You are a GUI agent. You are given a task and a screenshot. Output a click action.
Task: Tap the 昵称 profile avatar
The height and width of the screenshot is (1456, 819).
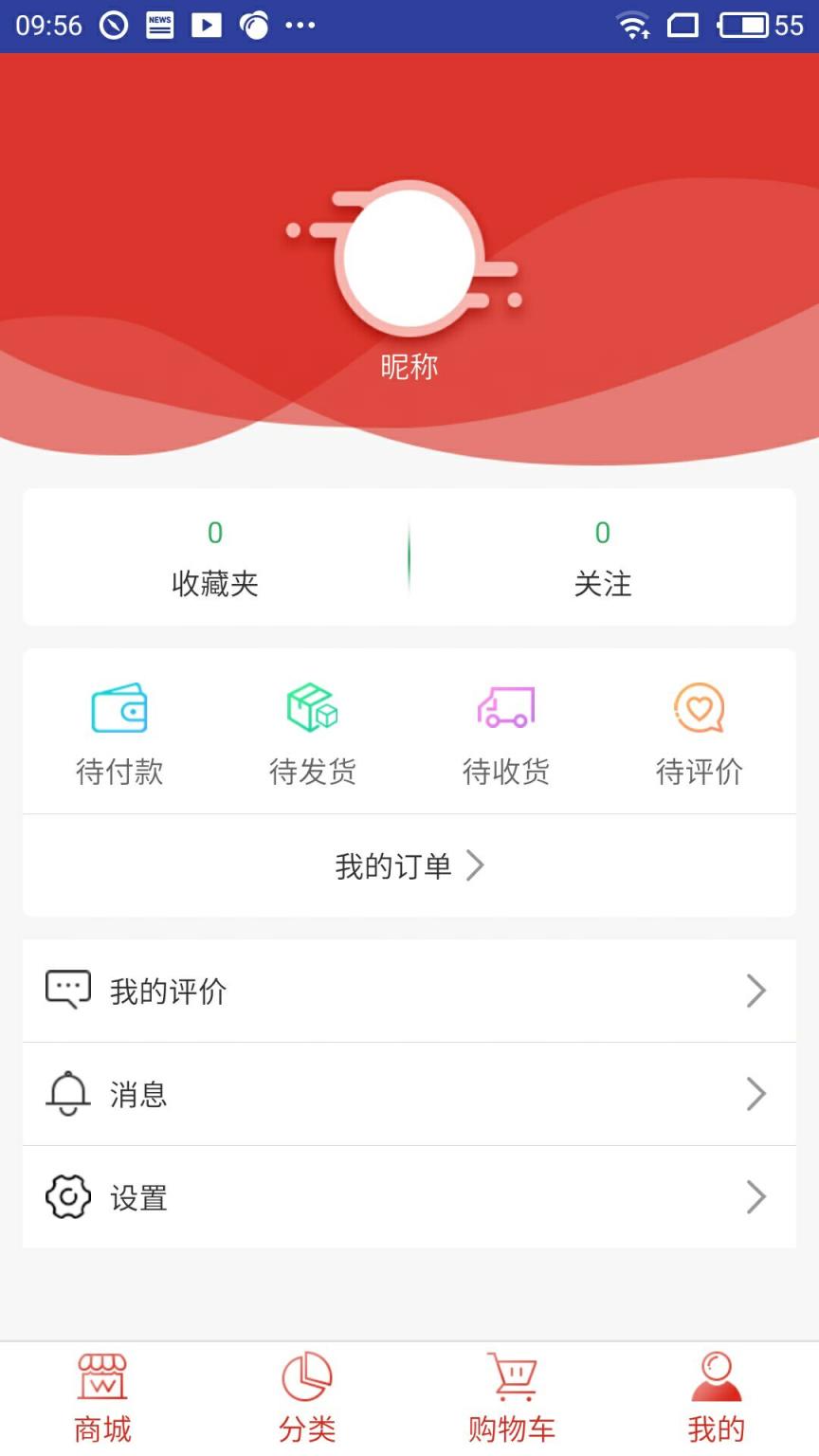click(x=409, y=258)
